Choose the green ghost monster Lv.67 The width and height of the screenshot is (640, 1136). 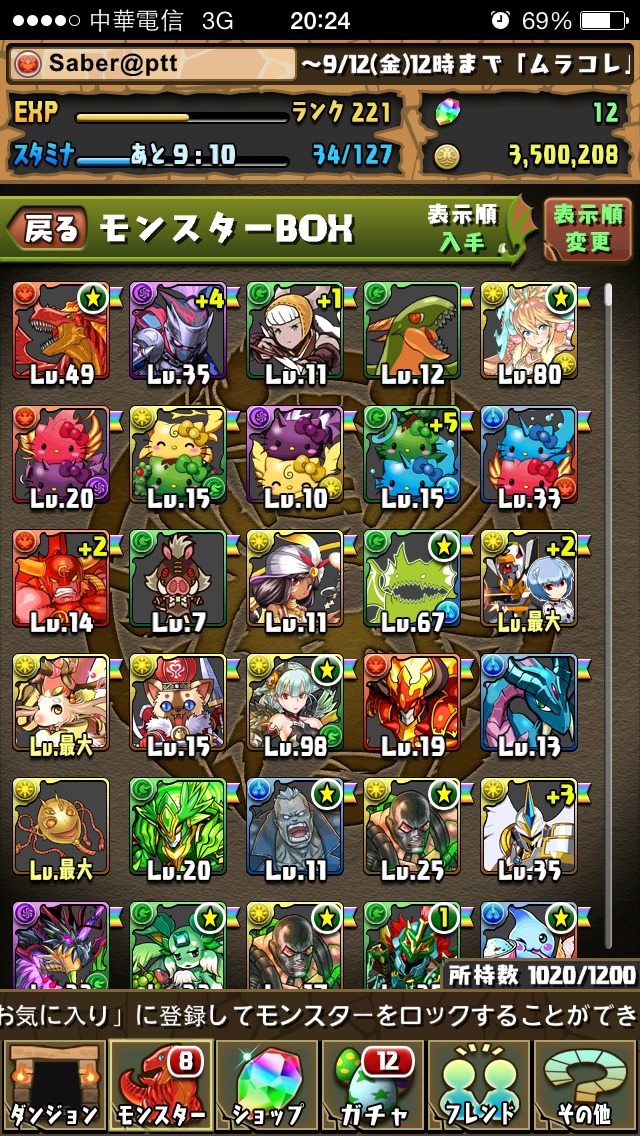412,579
